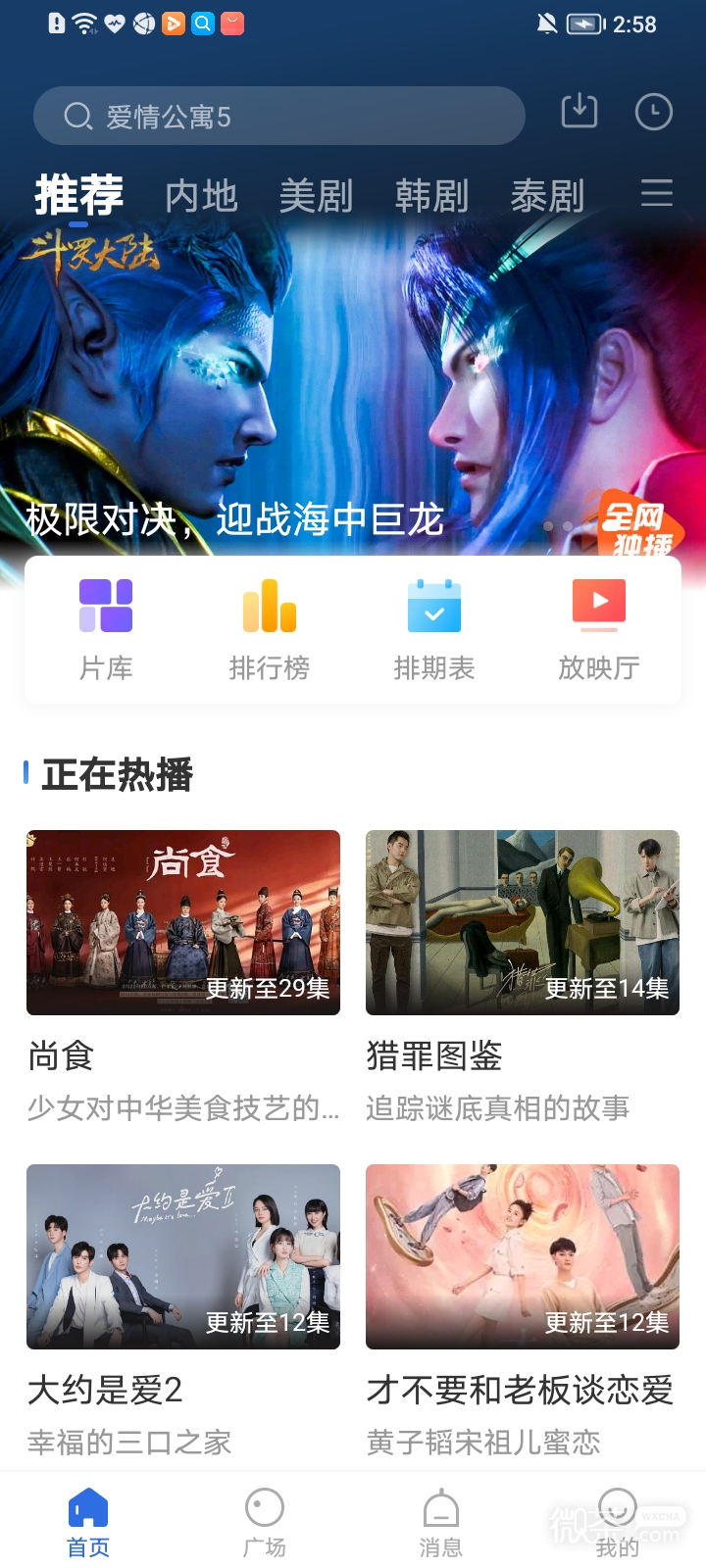Open the drama 猎罪图鉴
706x1568 pixels.
pyautogui.click(x=523, y=922)
